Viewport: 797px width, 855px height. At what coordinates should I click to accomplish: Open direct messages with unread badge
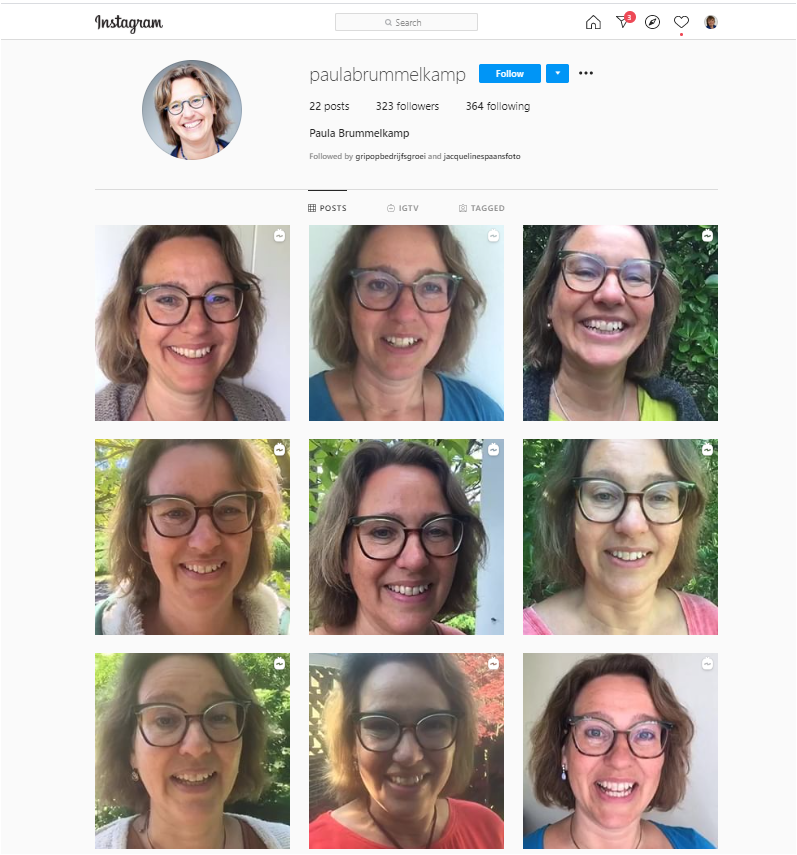coord(623,22)
